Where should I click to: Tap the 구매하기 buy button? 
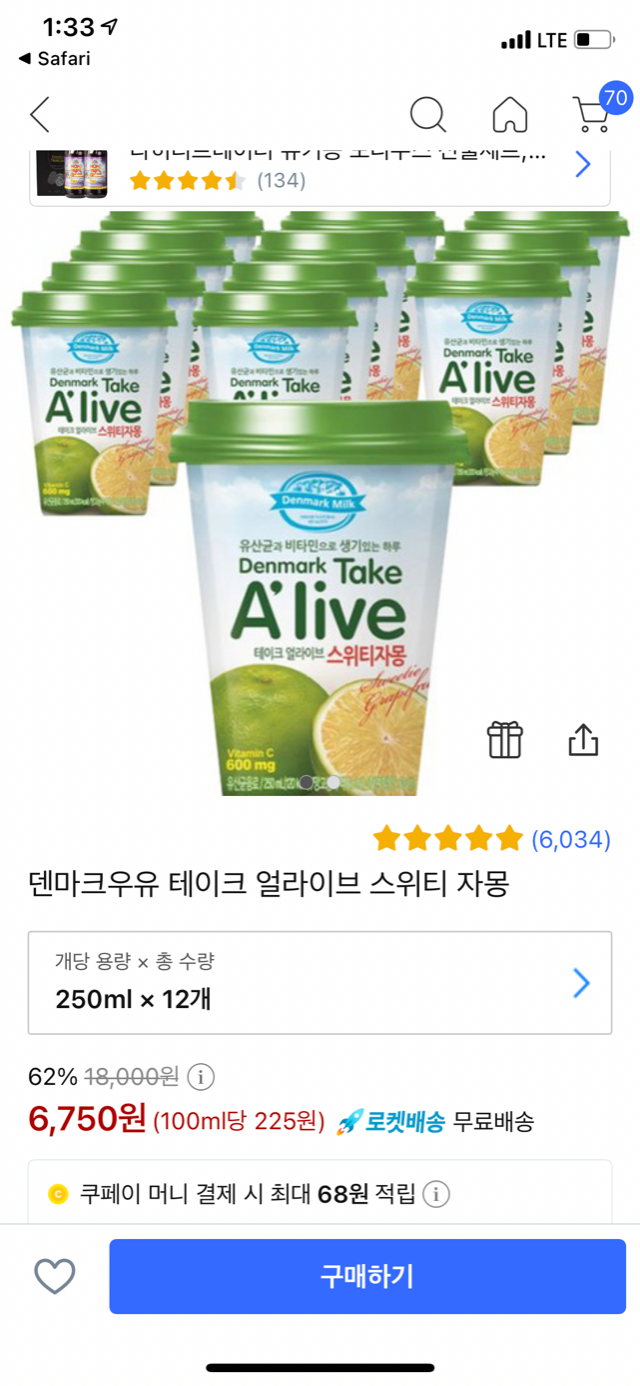367,1276
